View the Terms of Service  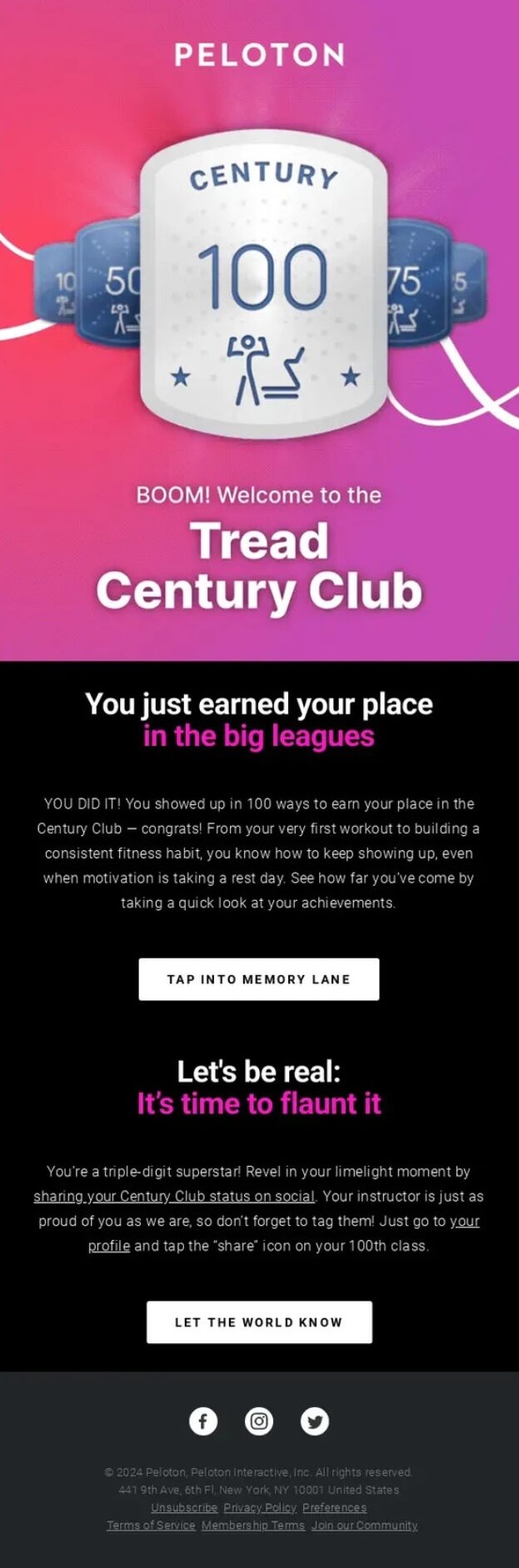[x=151, y=1525]
